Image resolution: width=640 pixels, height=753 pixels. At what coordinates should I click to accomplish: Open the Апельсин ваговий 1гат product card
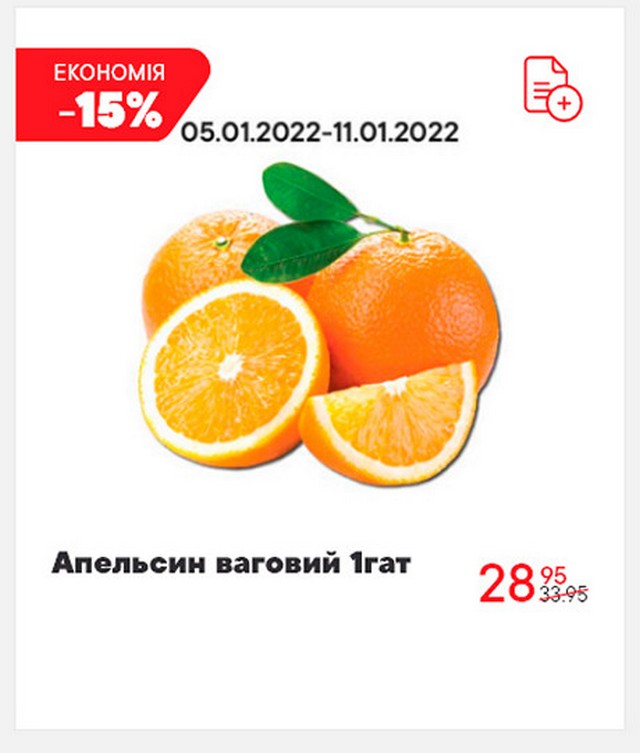coord(231,565)
